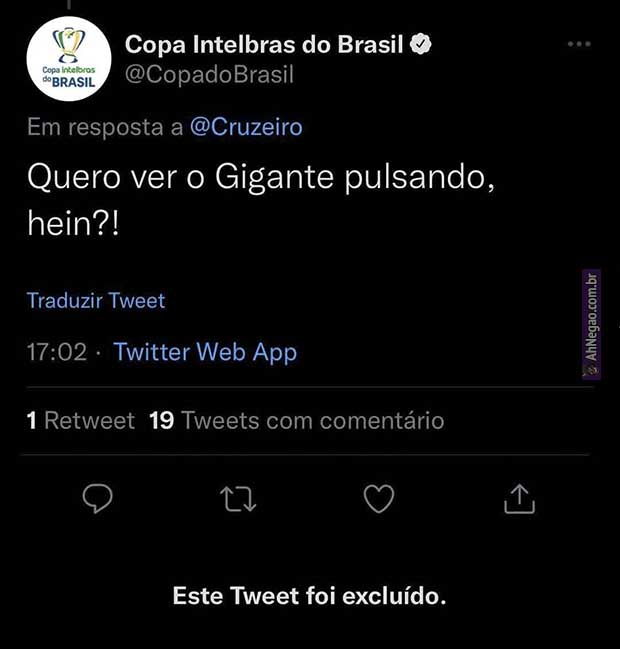Like the tweet with the heart
Viewport: 620px width, 649px height.
[x=378, y=498]
